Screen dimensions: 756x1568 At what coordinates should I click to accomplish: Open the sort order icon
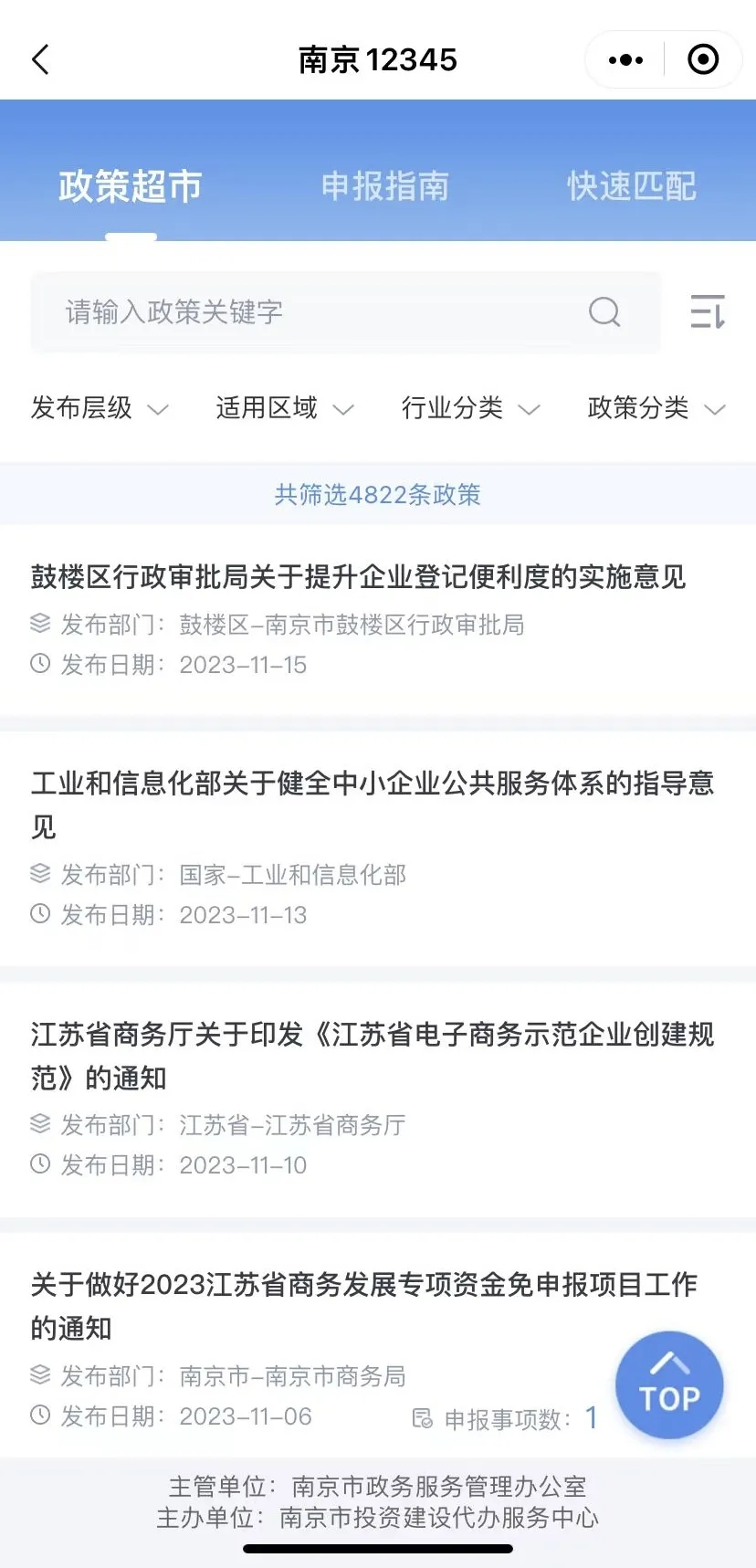pos(708,312)
